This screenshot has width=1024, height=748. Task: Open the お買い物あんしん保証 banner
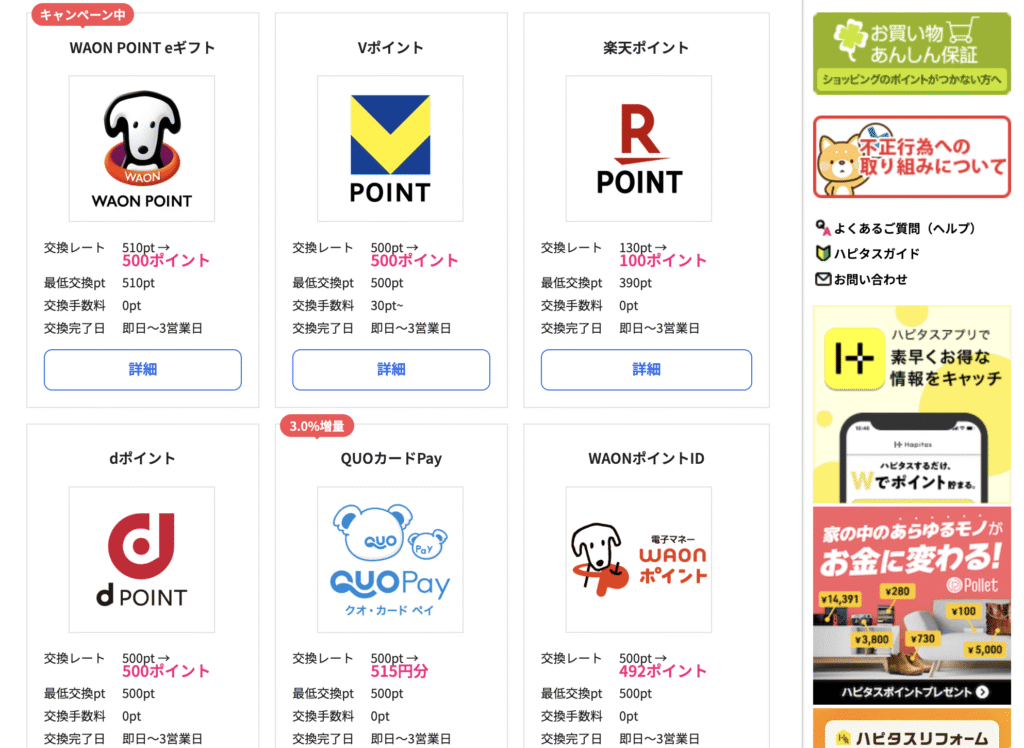pyautogui.click(x=911, y=53)
